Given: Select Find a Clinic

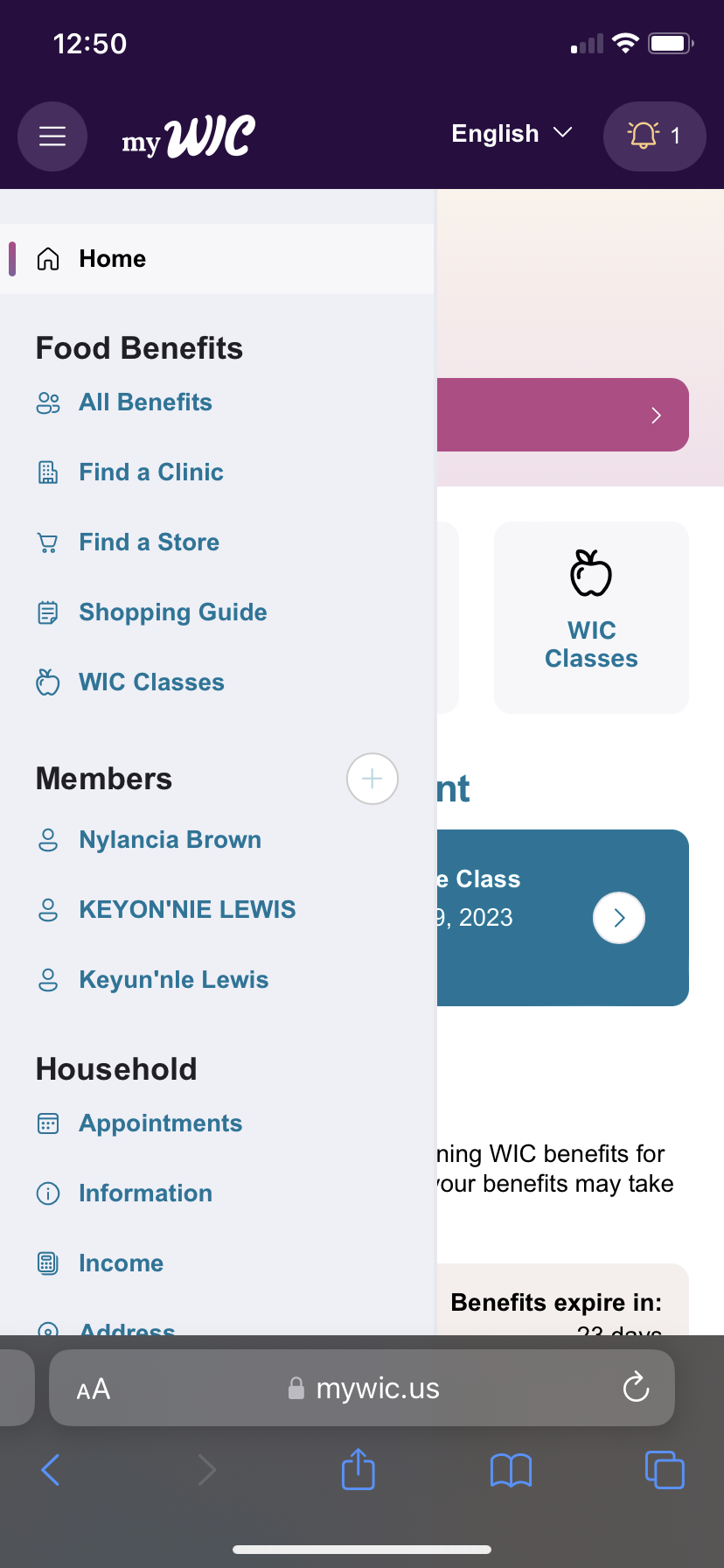Looking at the screenshot, I should (x=150, y=472).
